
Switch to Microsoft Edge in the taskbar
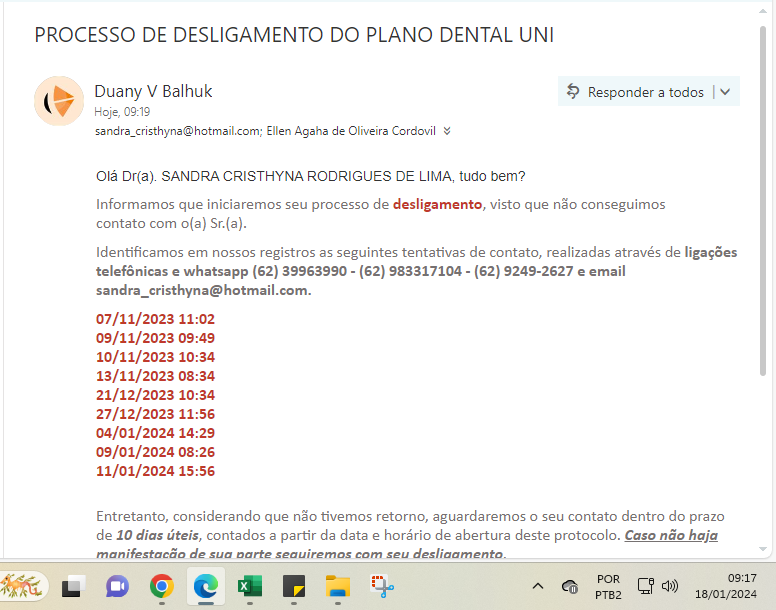point(206,586)
